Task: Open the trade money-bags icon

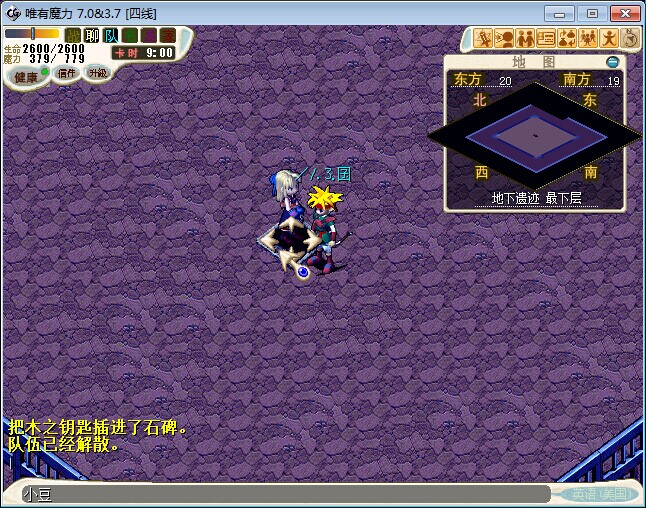Action: click(568, 39)
